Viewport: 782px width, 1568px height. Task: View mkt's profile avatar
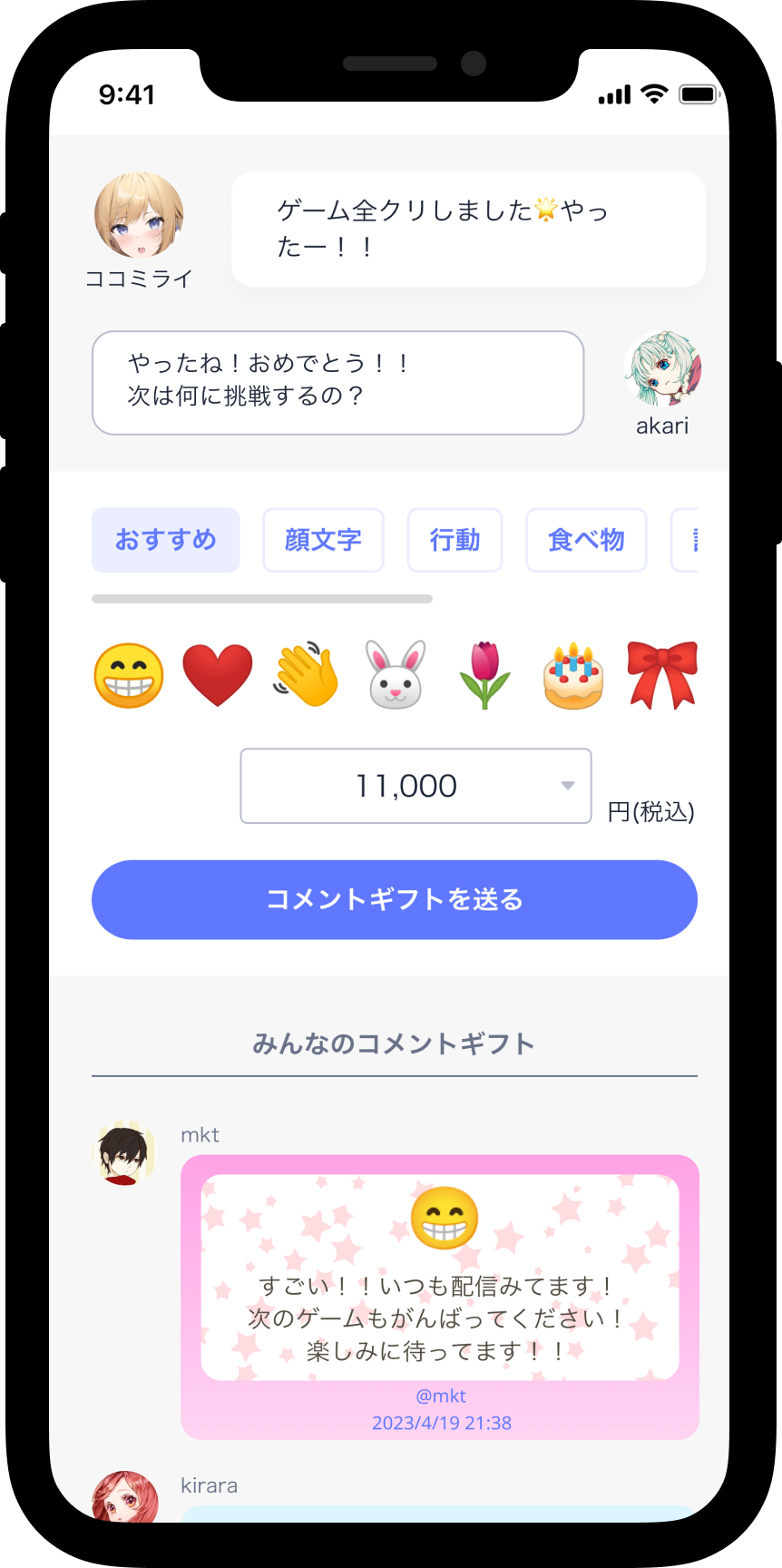coord(124,1154)
